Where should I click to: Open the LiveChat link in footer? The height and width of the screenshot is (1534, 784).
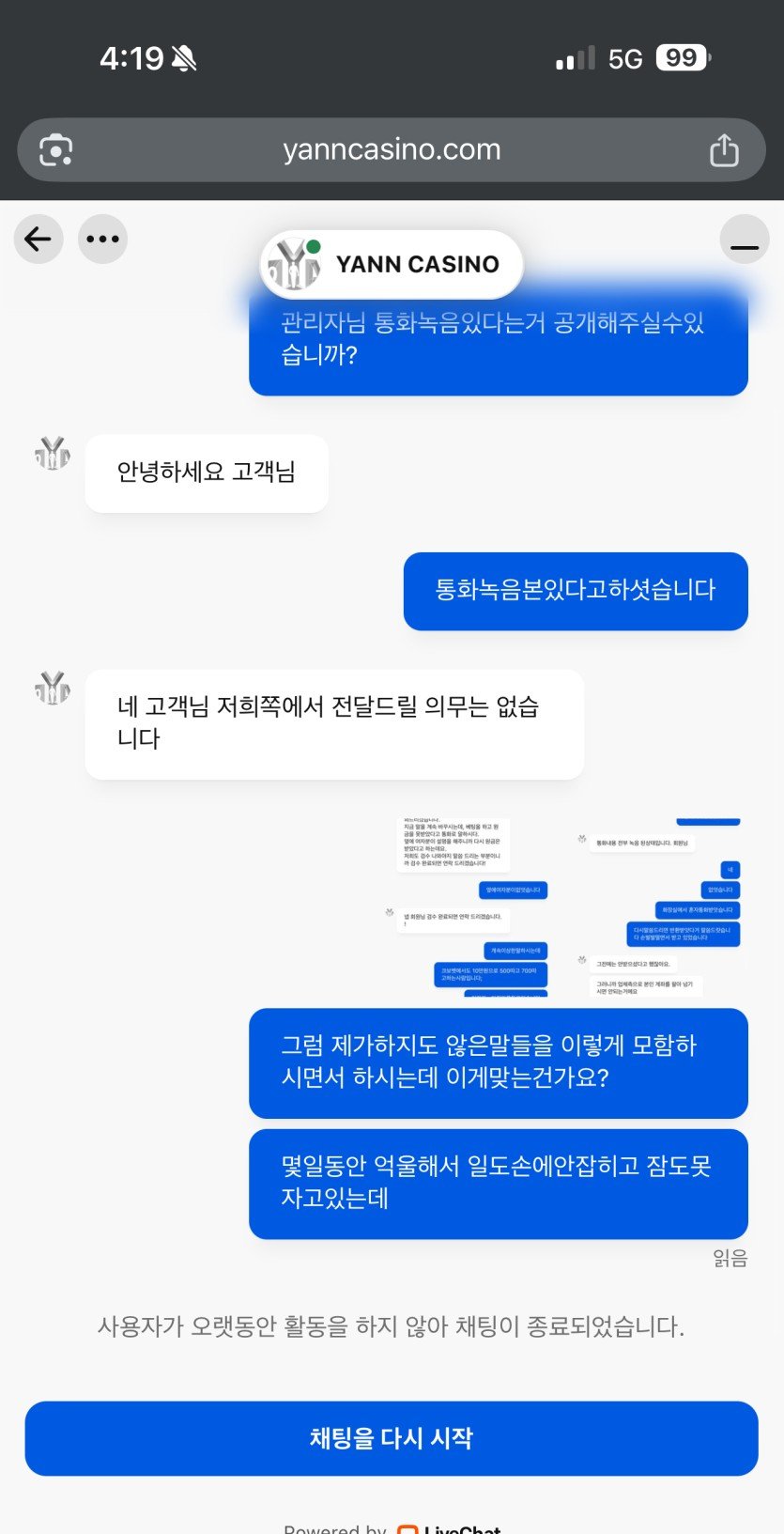[451, 1528]
